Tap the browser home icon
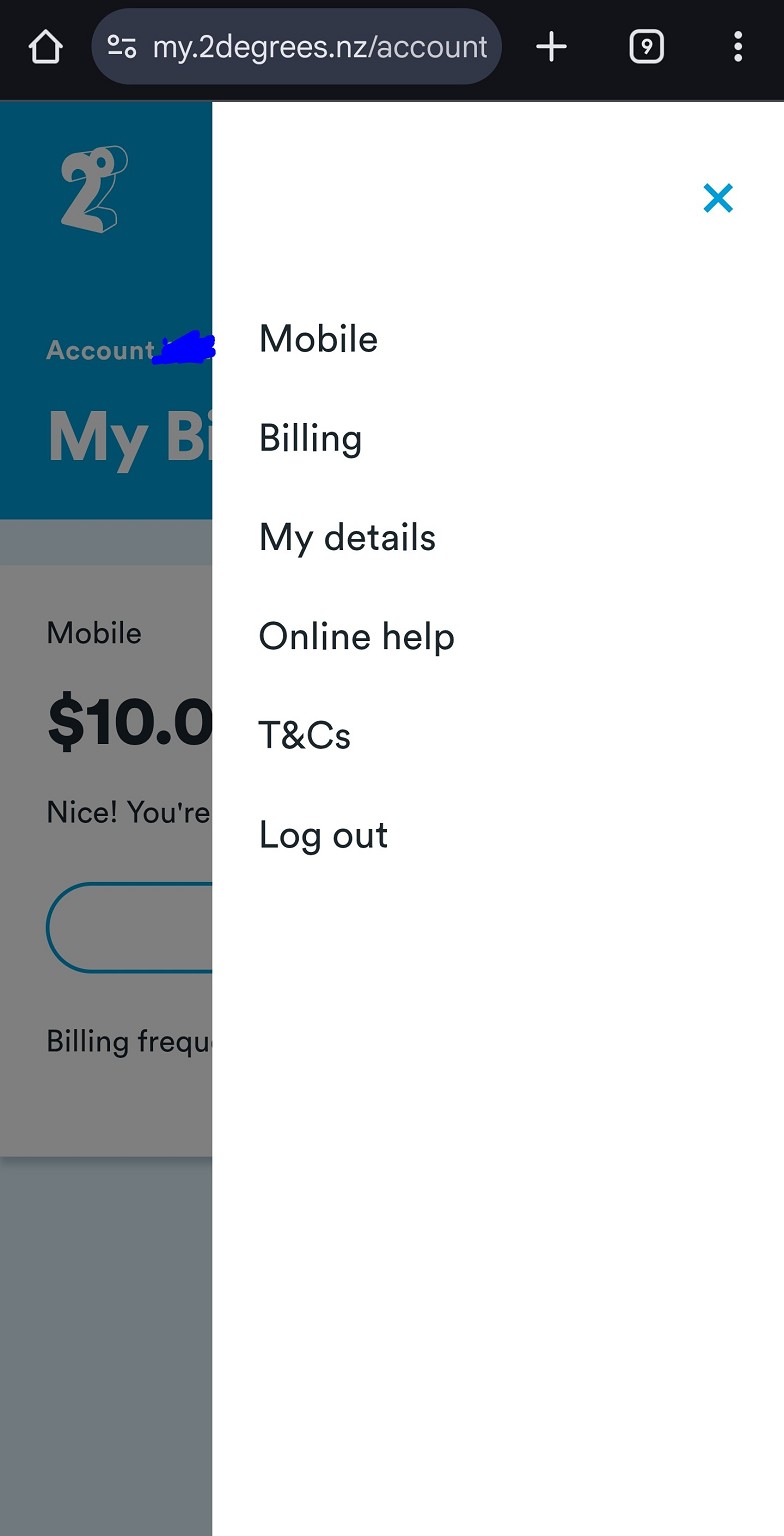This screenshot has width=784, height=1536. tap(46, 47)
